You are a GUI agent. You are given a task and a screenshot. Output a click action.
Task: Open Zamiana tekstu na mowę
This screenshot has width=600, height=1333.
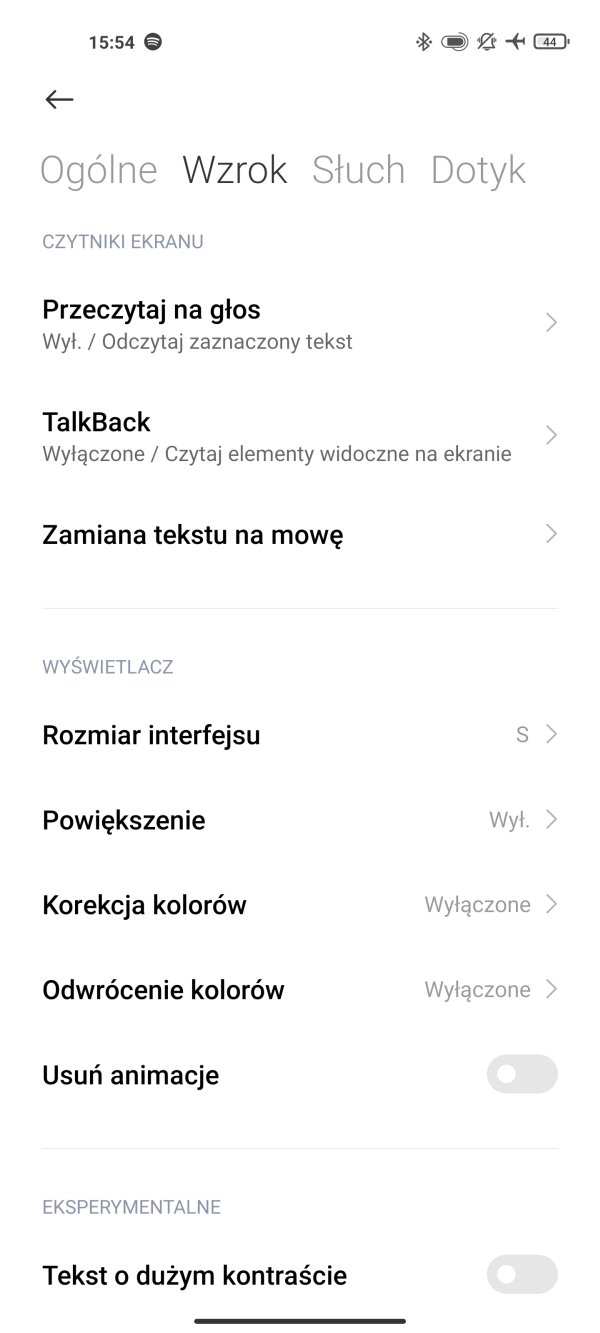click(300, 535)
